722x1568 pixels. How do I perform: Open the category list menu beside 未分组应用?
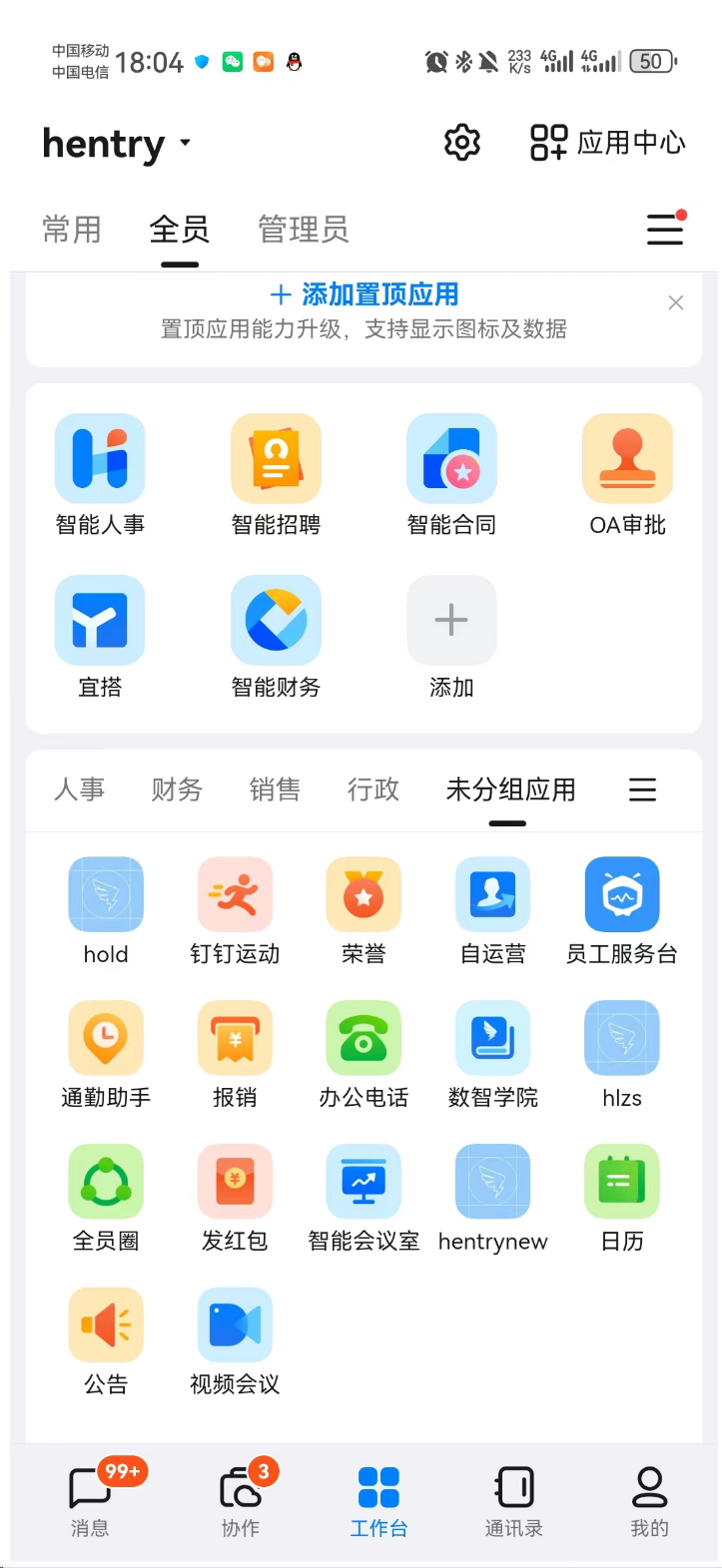tap(643, 789)
